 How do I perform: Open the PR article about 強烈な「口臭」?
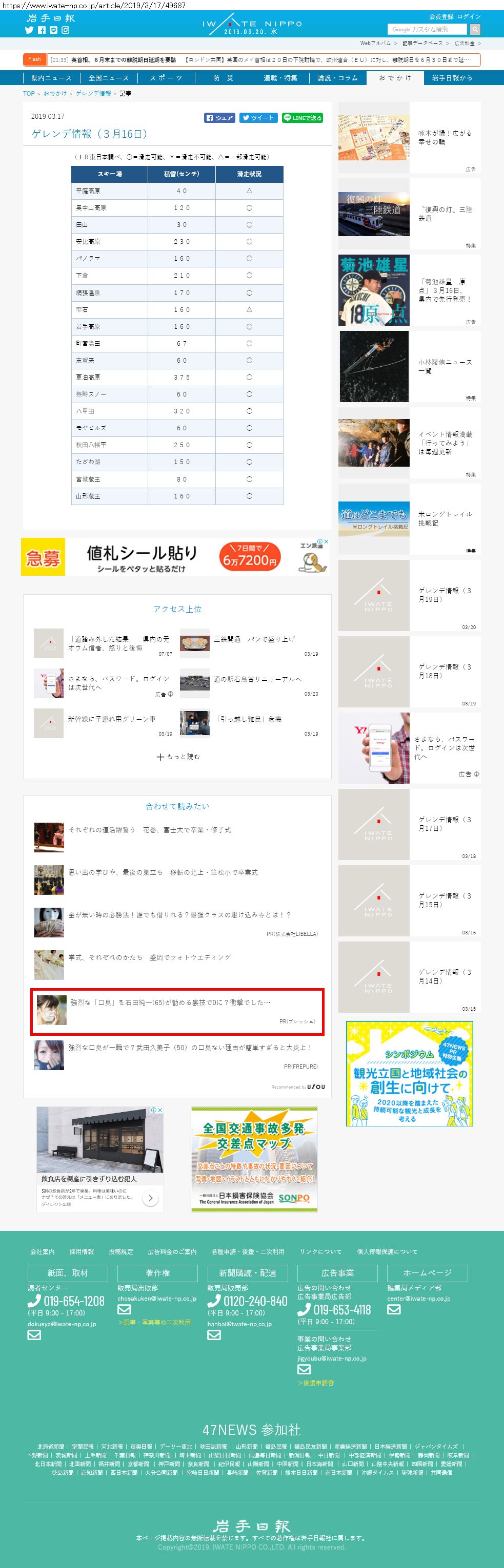[x=177, y=1012]
